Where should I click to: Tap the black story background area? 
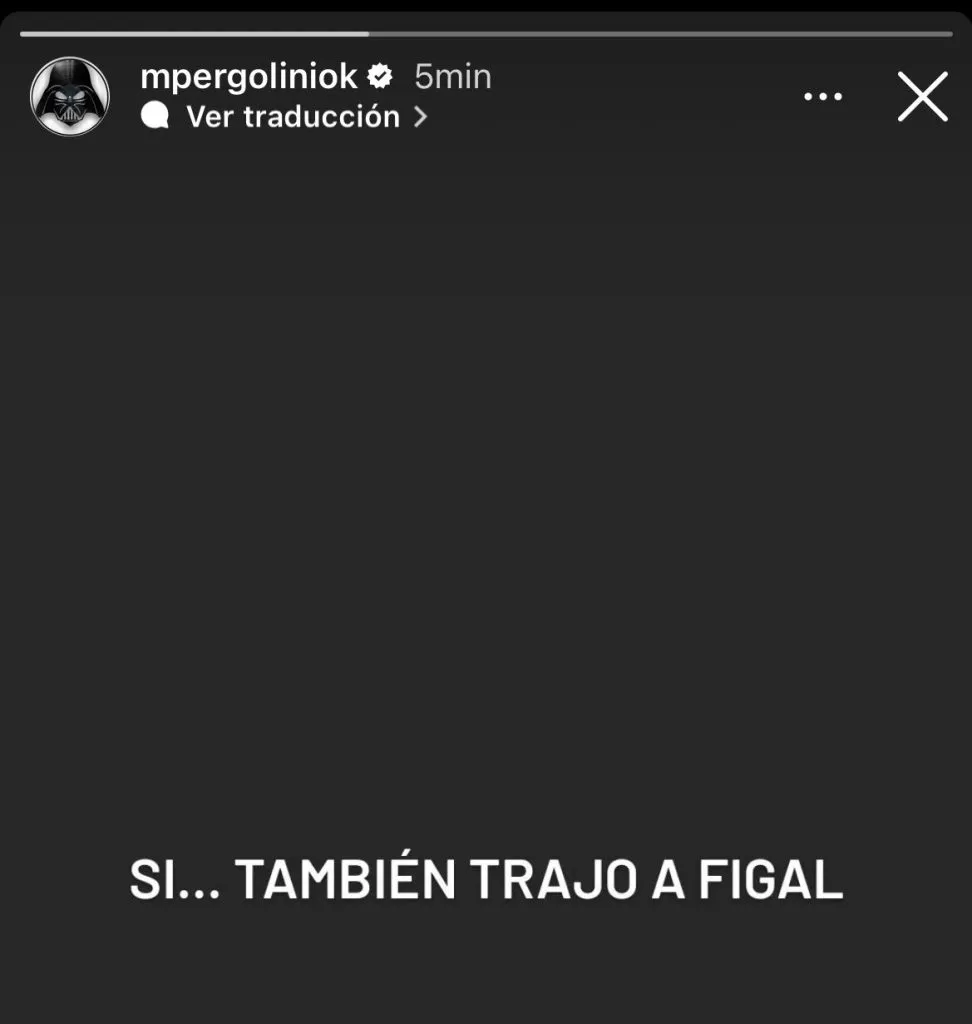tap(486, 500)
